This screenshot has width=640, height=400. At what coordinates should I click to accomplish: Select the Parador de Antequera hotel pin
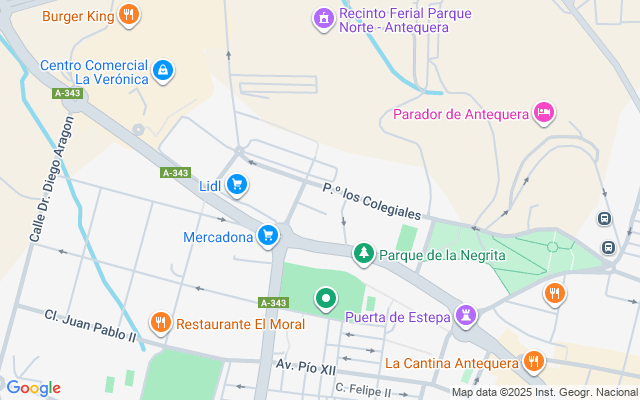pyautogui.click(x=544, y=112)
